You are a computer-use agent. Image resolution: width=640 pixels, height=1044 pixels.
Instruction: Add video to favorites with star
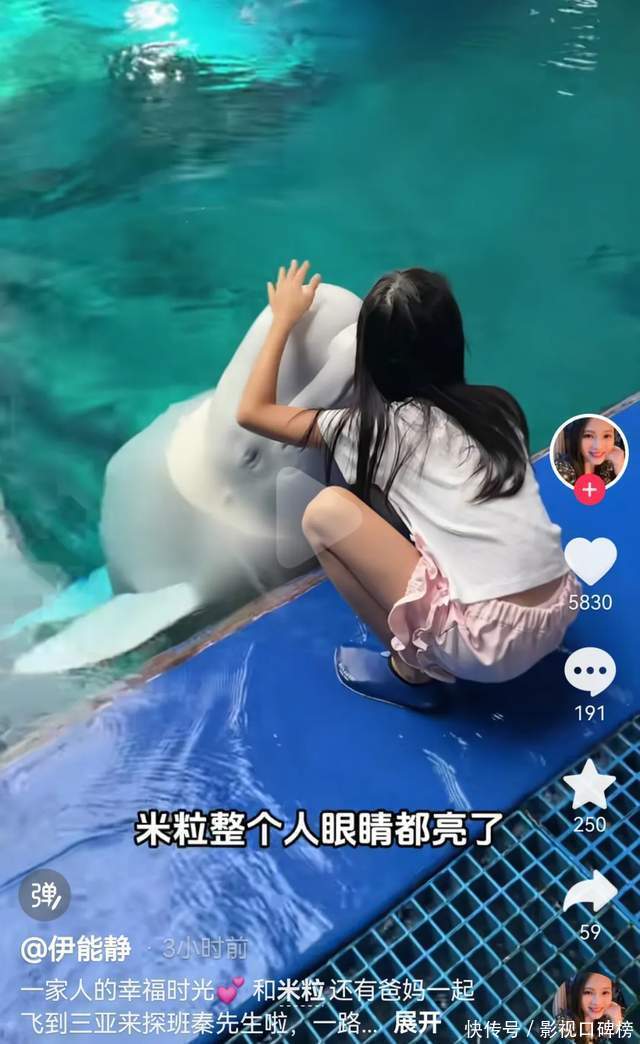590,785
